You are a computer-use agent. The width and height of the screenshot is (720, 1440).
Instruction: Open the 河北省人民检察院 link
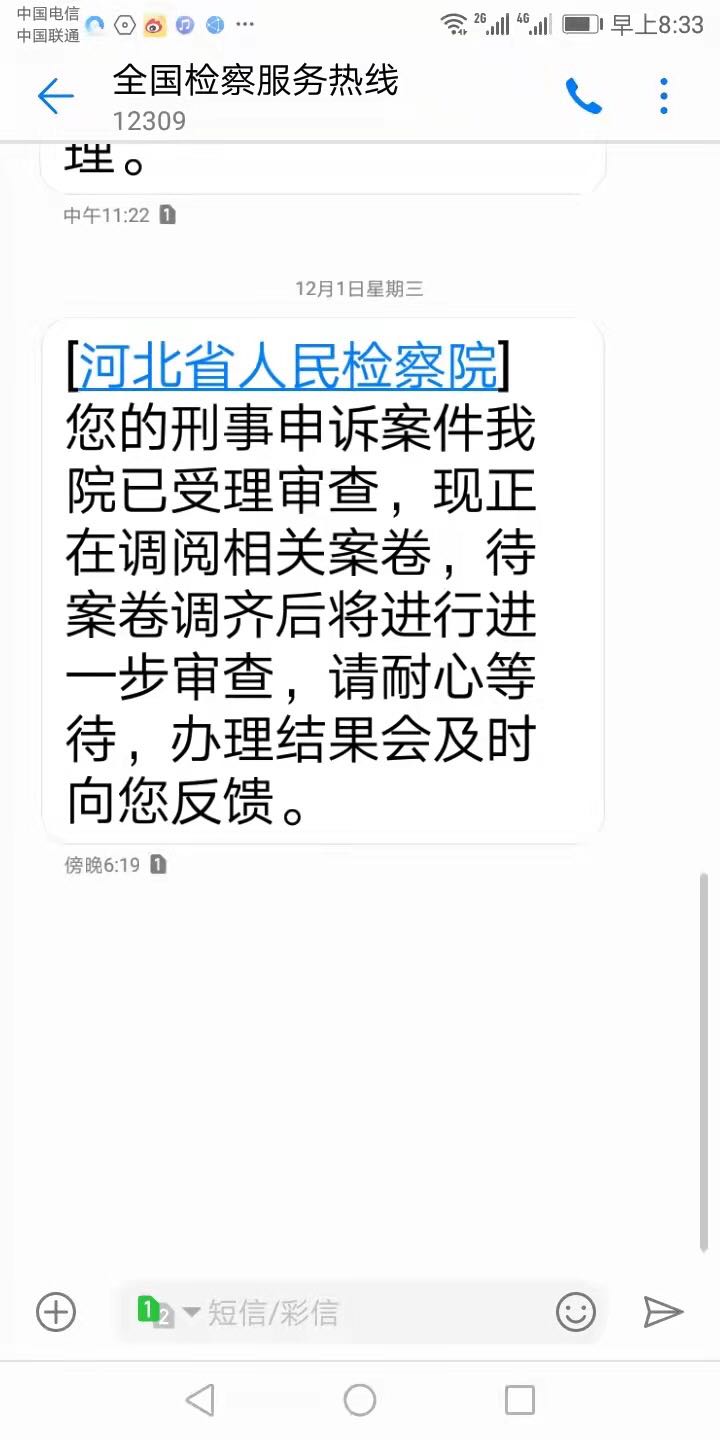(x=288, y=367)
